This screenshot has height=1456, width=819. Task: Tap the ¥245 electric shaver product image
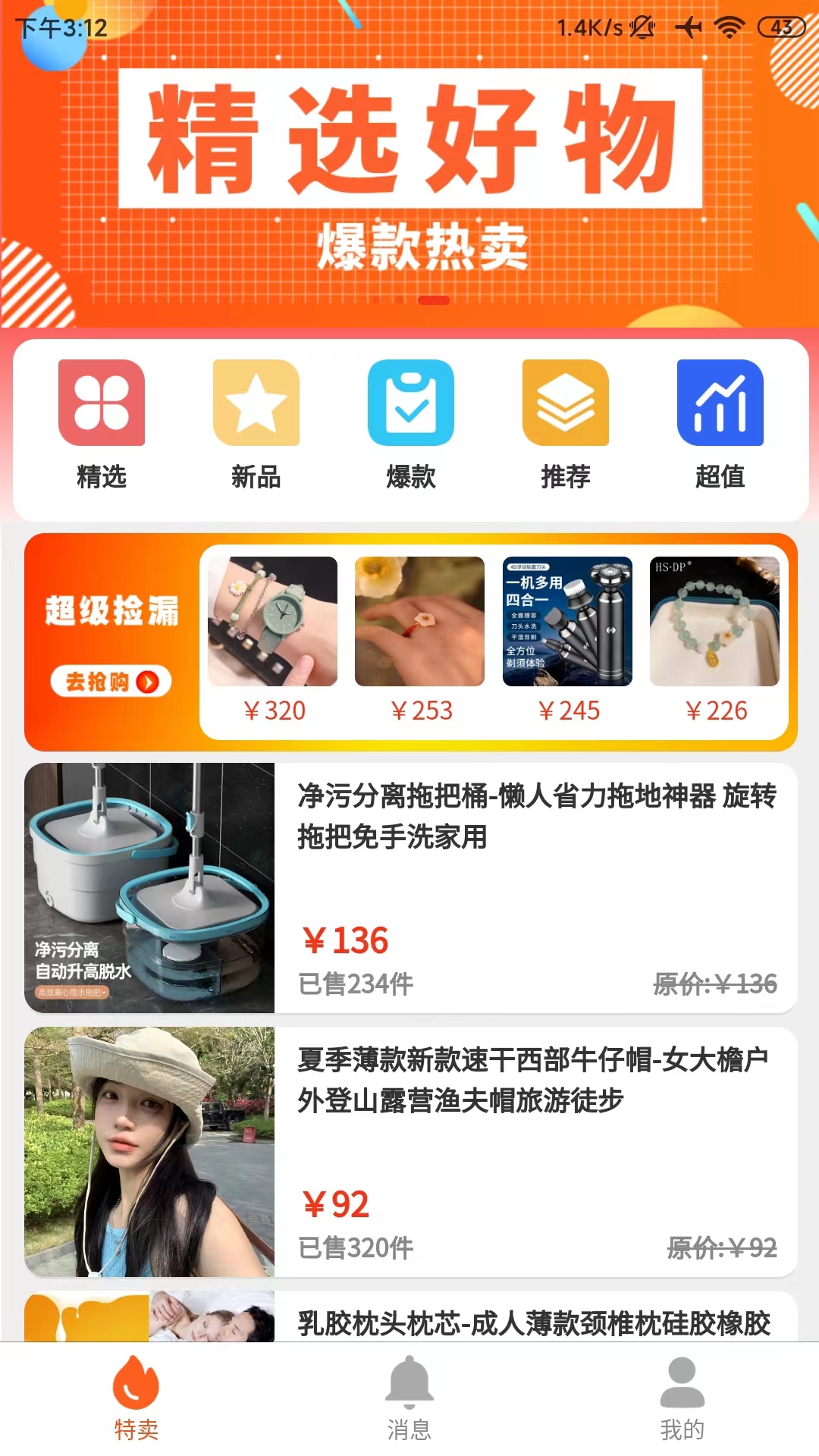coord(566,622)
